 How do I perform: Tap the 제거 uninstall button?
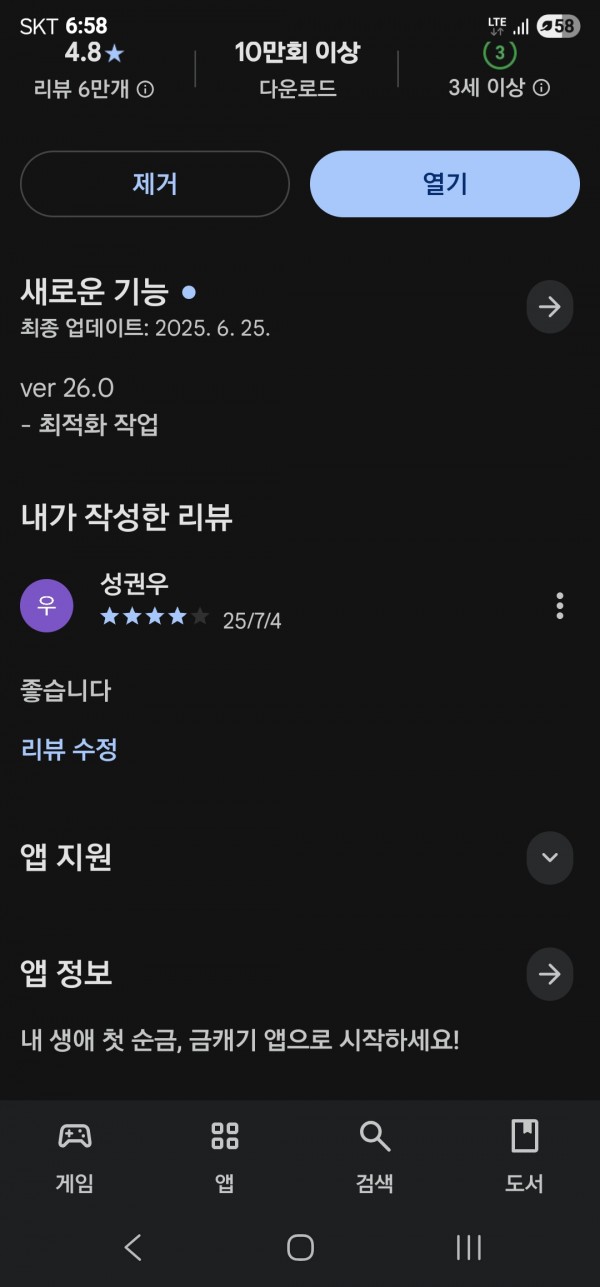pos(155,184)
